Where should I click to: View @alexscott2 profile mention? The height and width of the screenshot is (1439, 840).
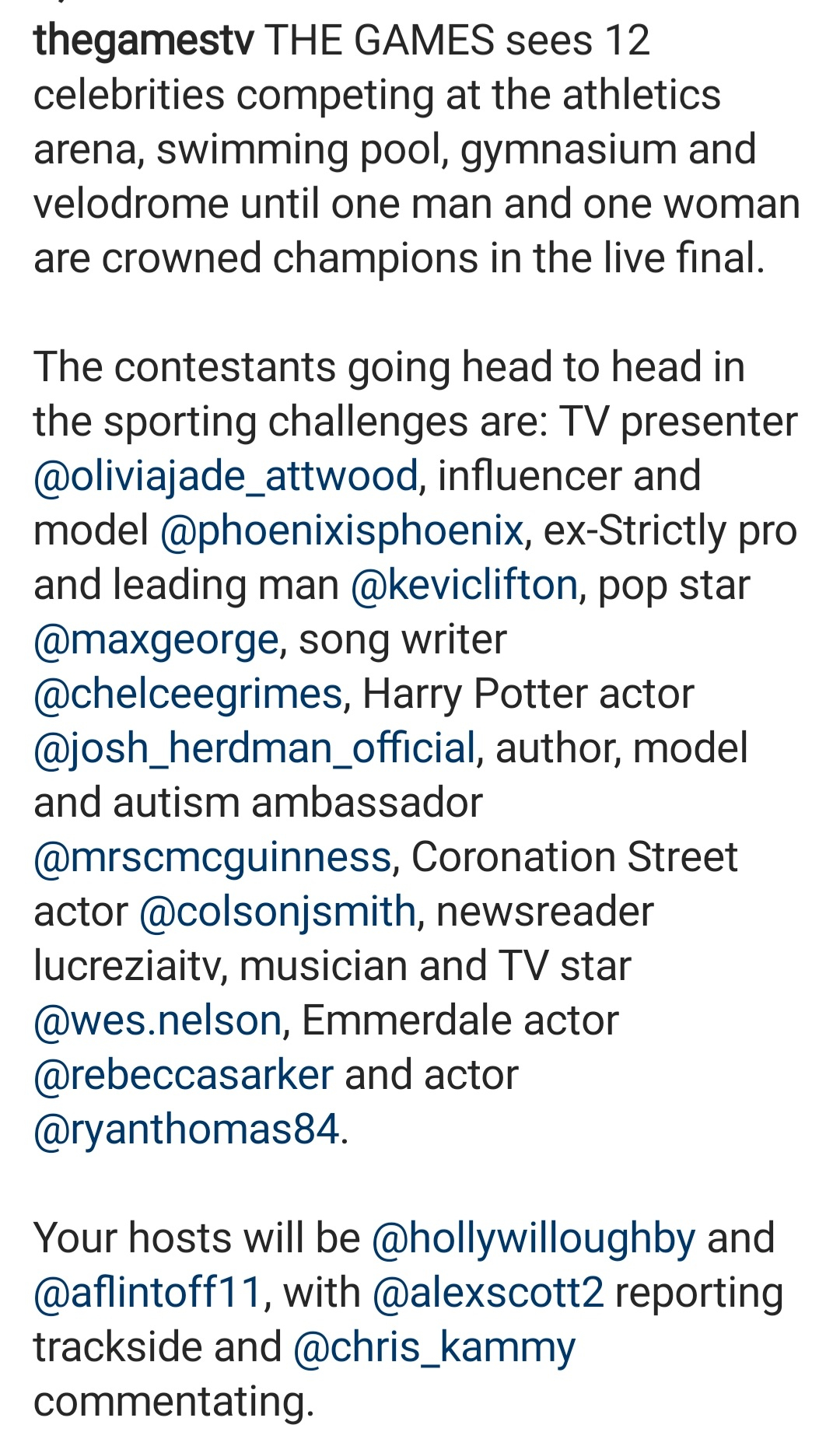tap(488, 1293)
